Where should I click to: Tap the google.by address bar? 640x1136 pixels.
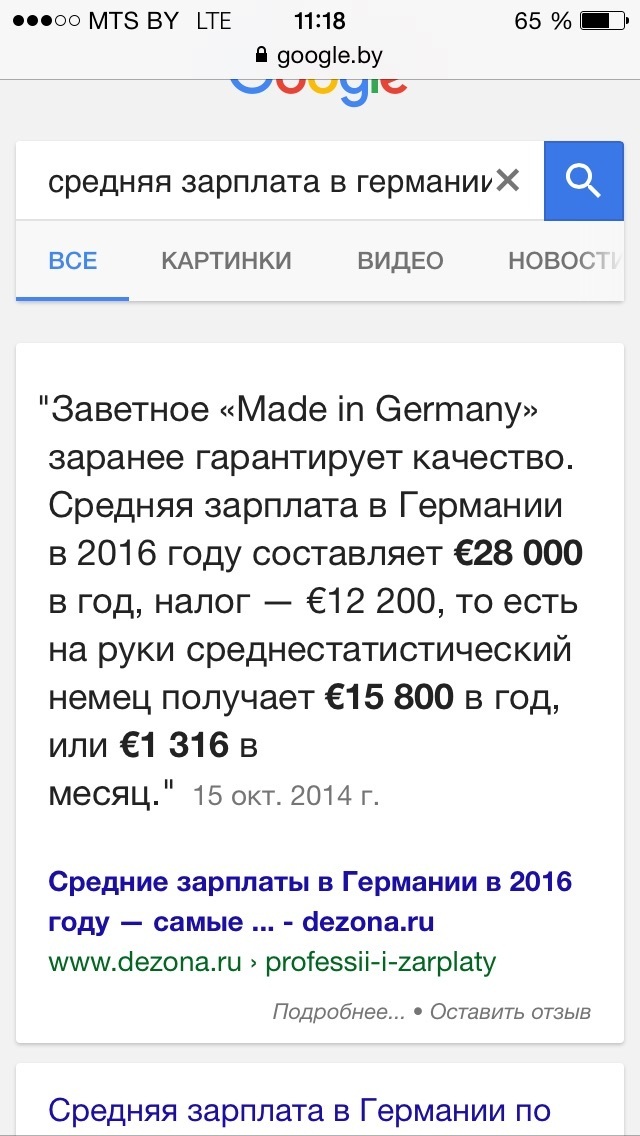[320, 56]
